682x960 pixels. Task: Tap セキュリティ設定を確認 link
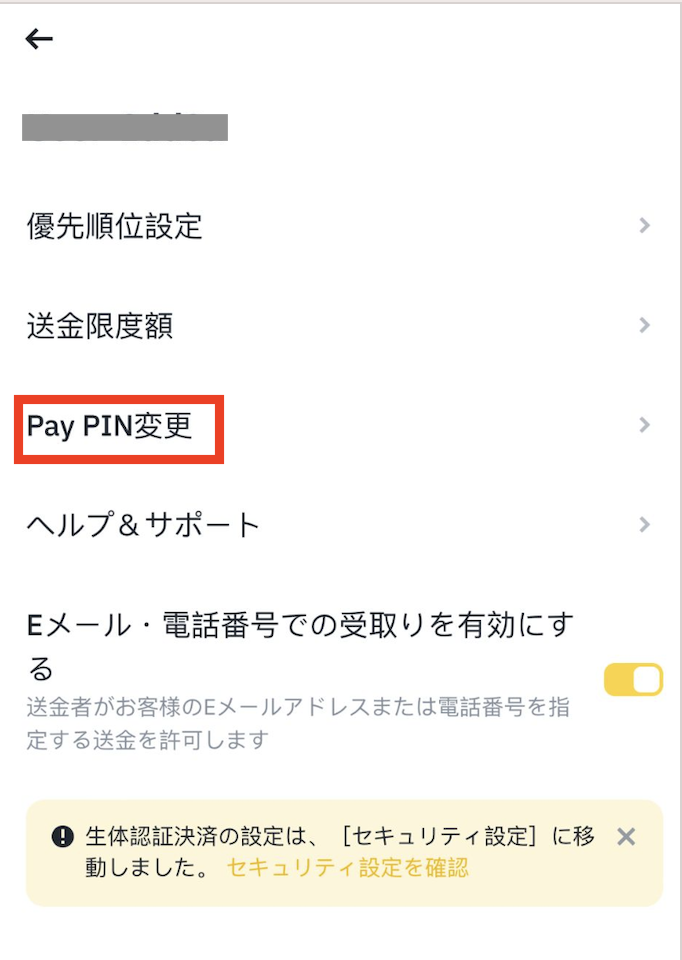pos(348,868)
